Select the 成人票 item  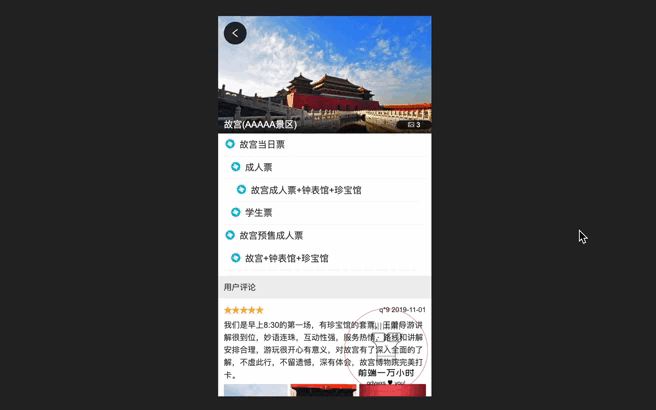click(258, 167)
